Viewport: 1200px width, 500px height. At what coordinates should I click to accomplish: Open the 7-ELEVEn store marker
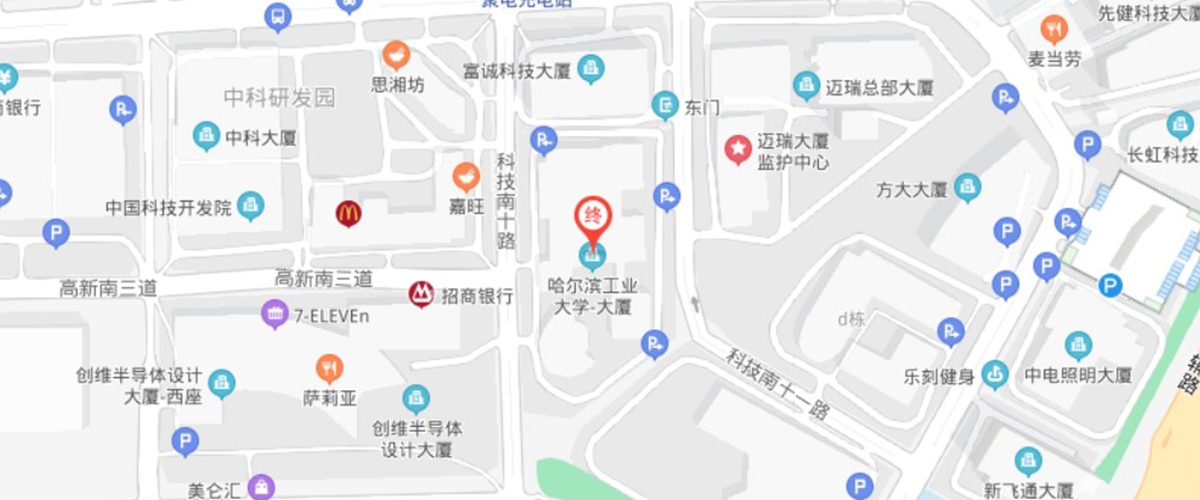[x=274, y=315]
